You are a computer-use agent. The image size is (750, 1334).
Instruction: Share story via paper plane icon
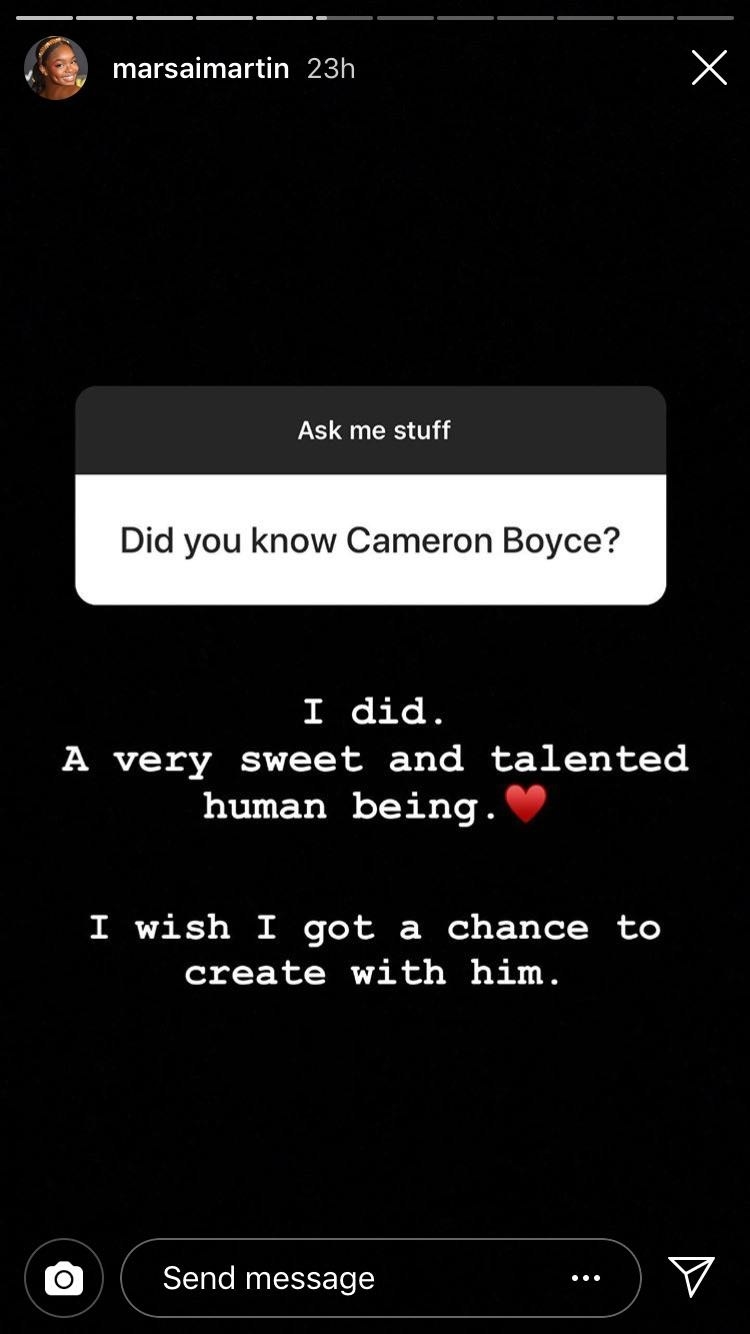pyautogui.click(x=691, y=1277)
